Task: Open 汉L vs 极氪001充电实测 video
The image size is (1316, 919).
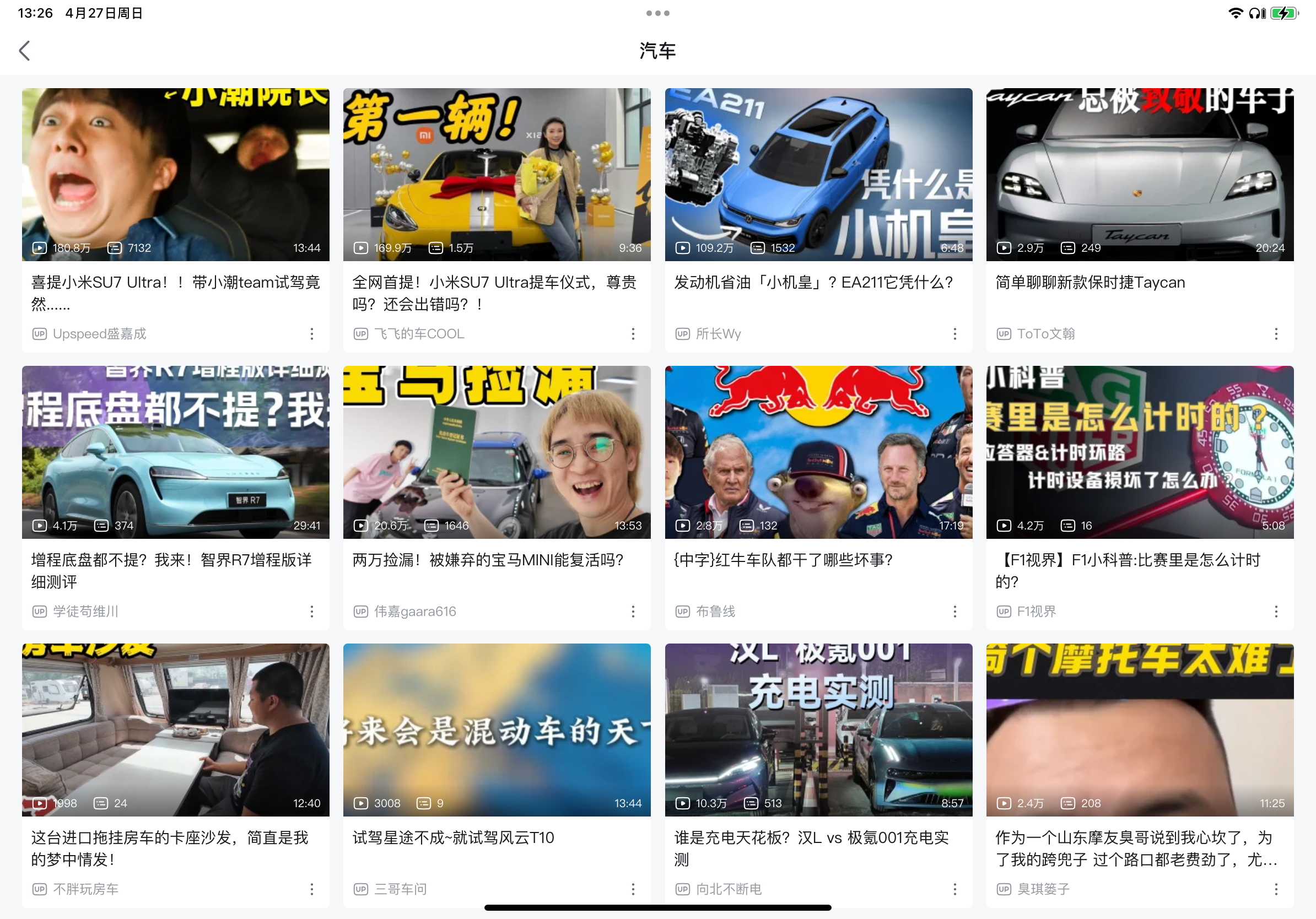Action: pos(818,729)
